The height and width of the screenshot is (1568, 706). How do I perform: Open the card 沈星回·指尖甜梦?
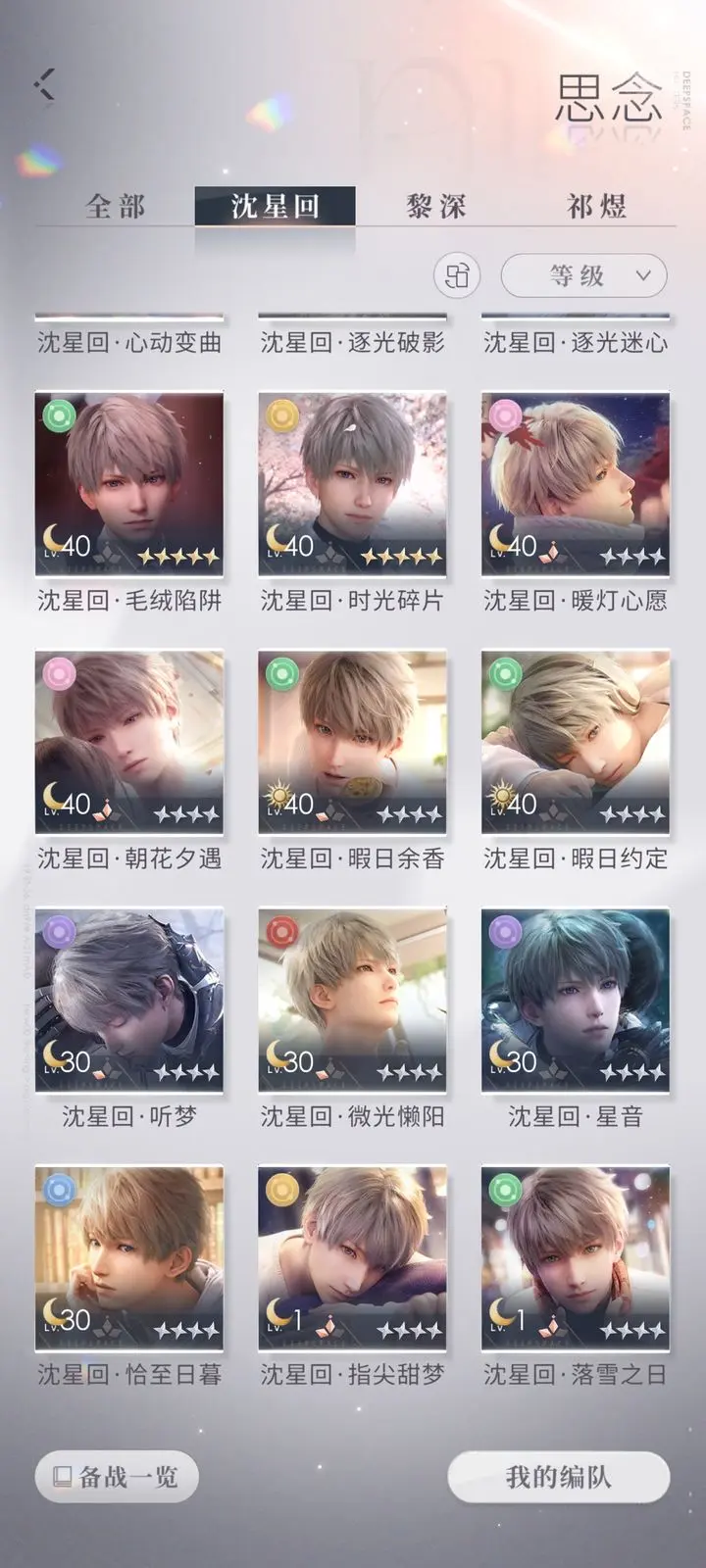pos(352,1257)
